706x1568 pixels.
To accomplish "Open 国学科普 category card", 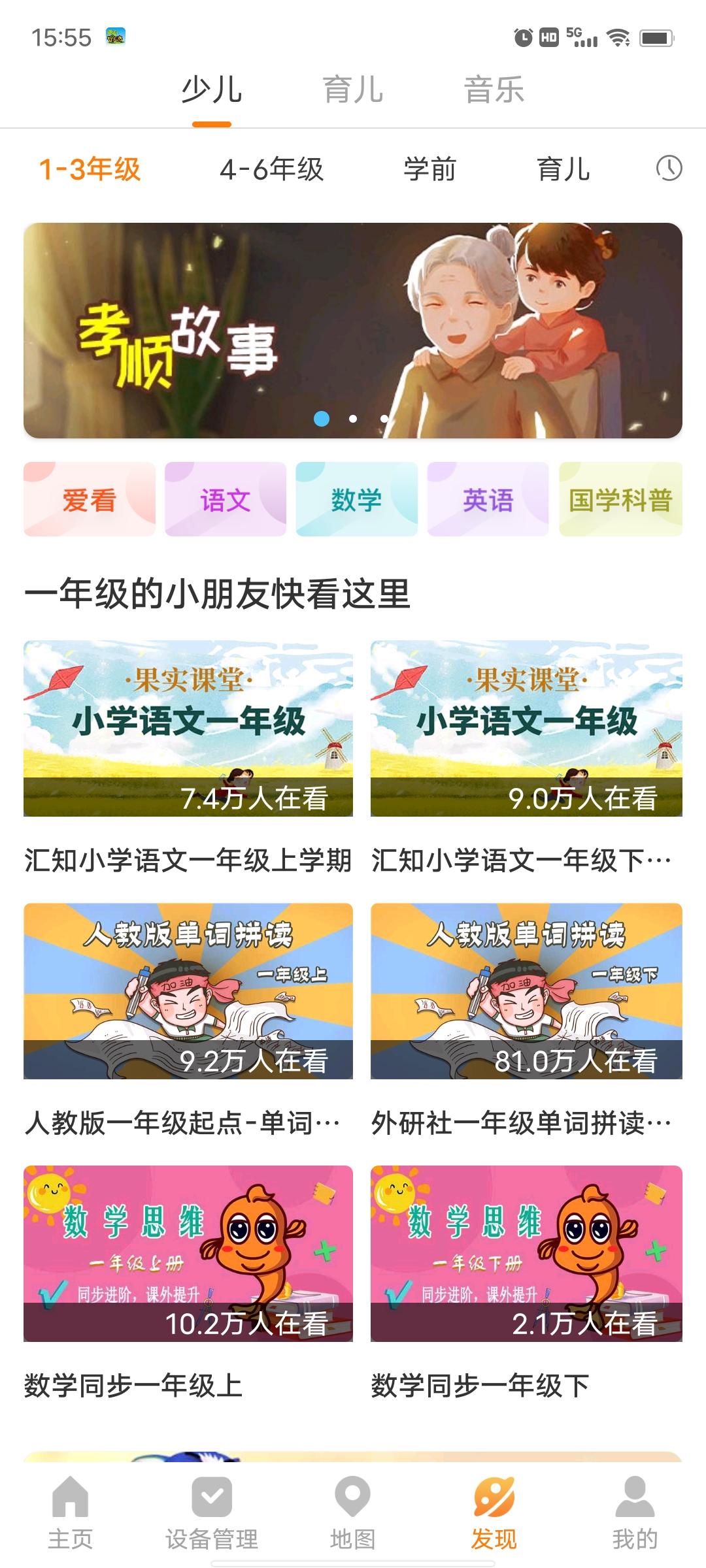I will click(620, 500).
